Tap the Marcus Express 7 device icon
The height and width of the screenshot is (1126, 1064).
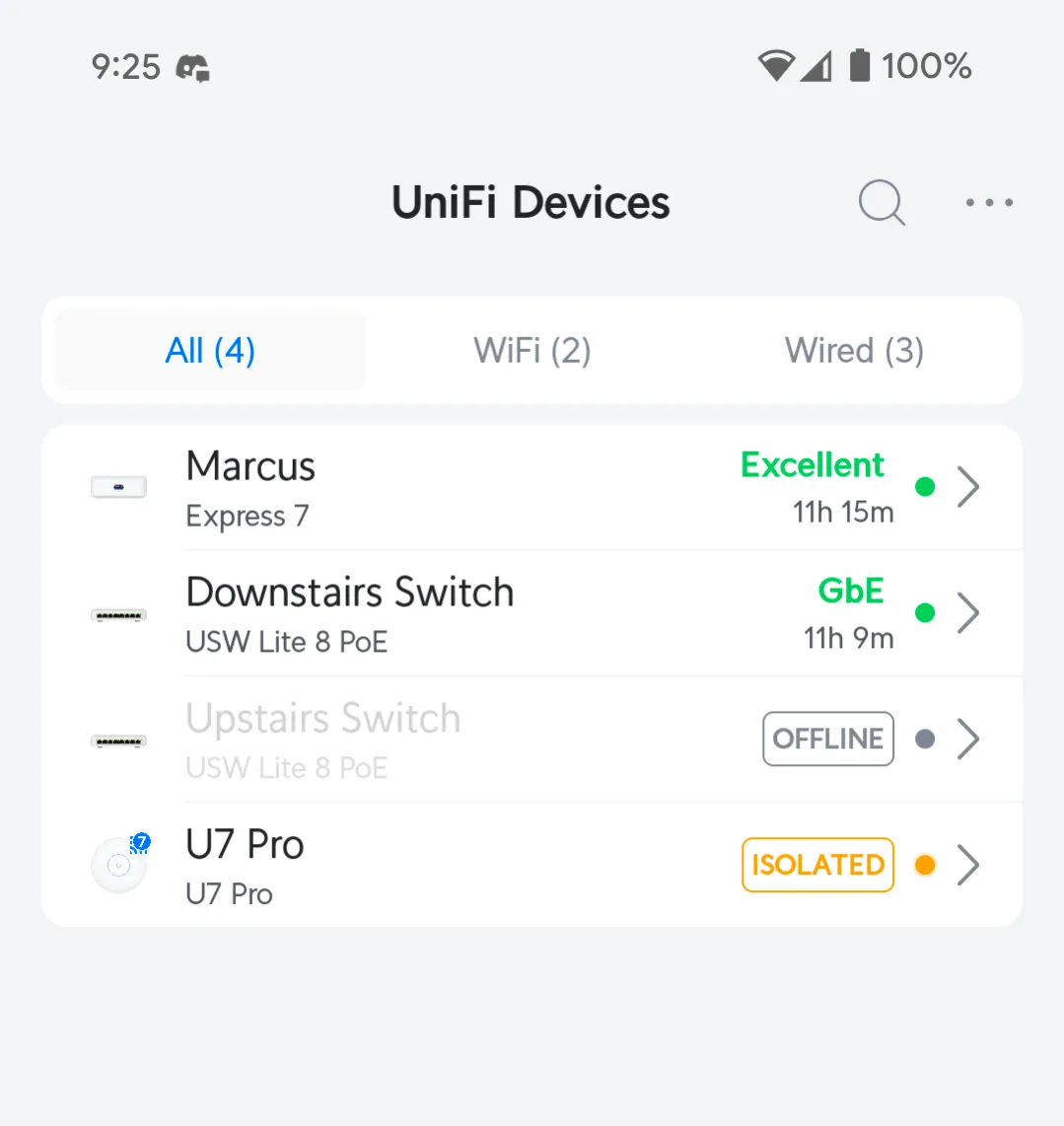click(x=118, y=486)
